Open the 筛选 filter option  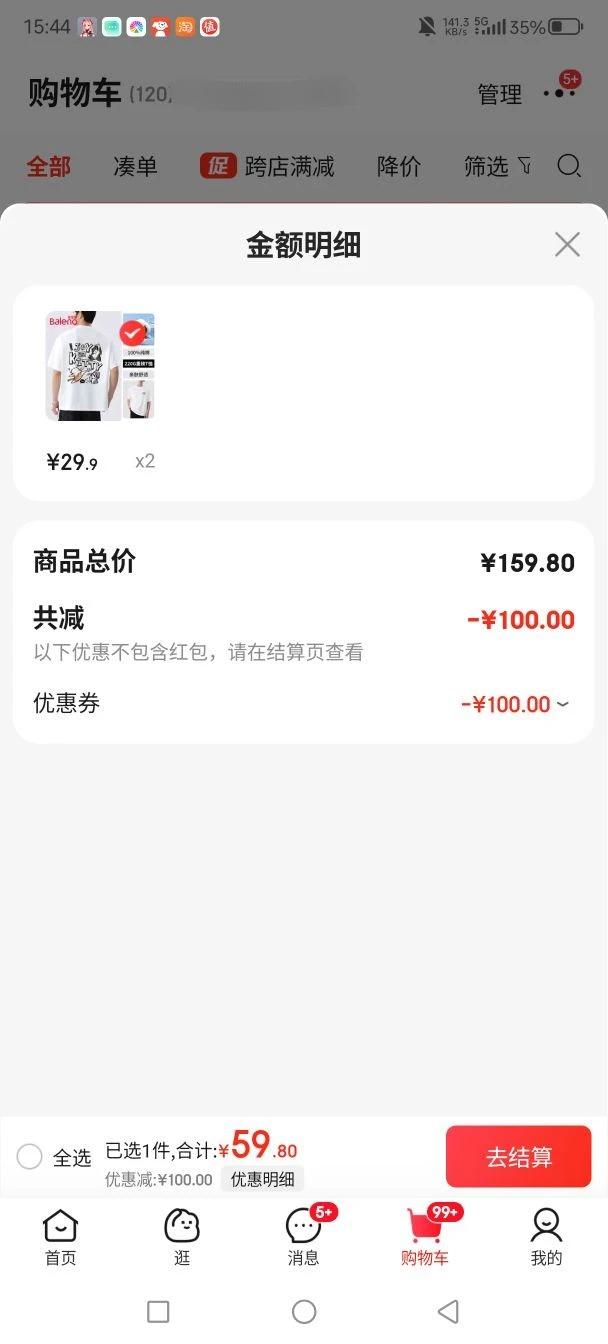click(497, 167)
